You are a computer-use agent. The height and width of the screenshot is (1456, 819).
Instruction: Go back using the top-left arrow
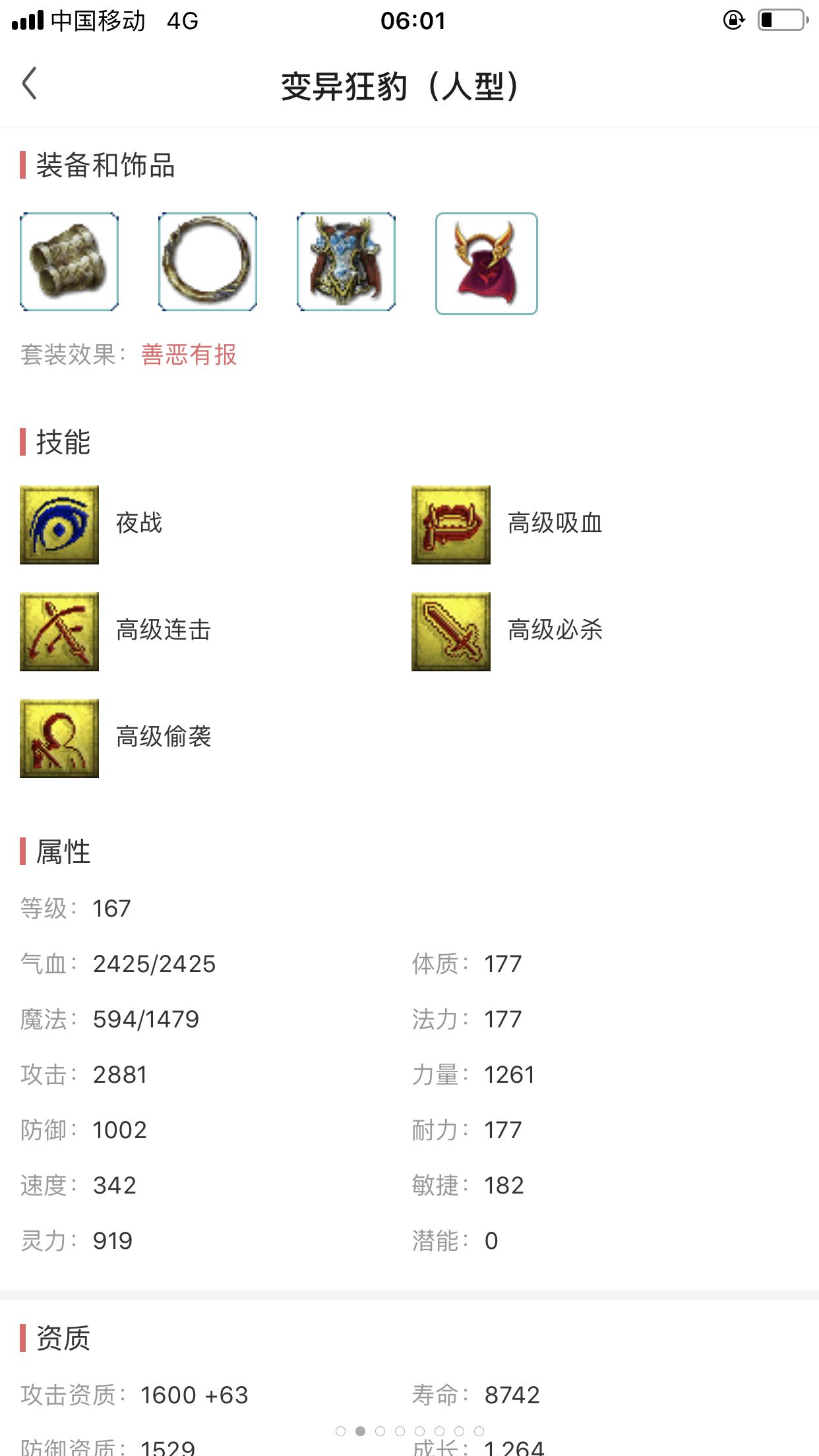coord(30,84)
